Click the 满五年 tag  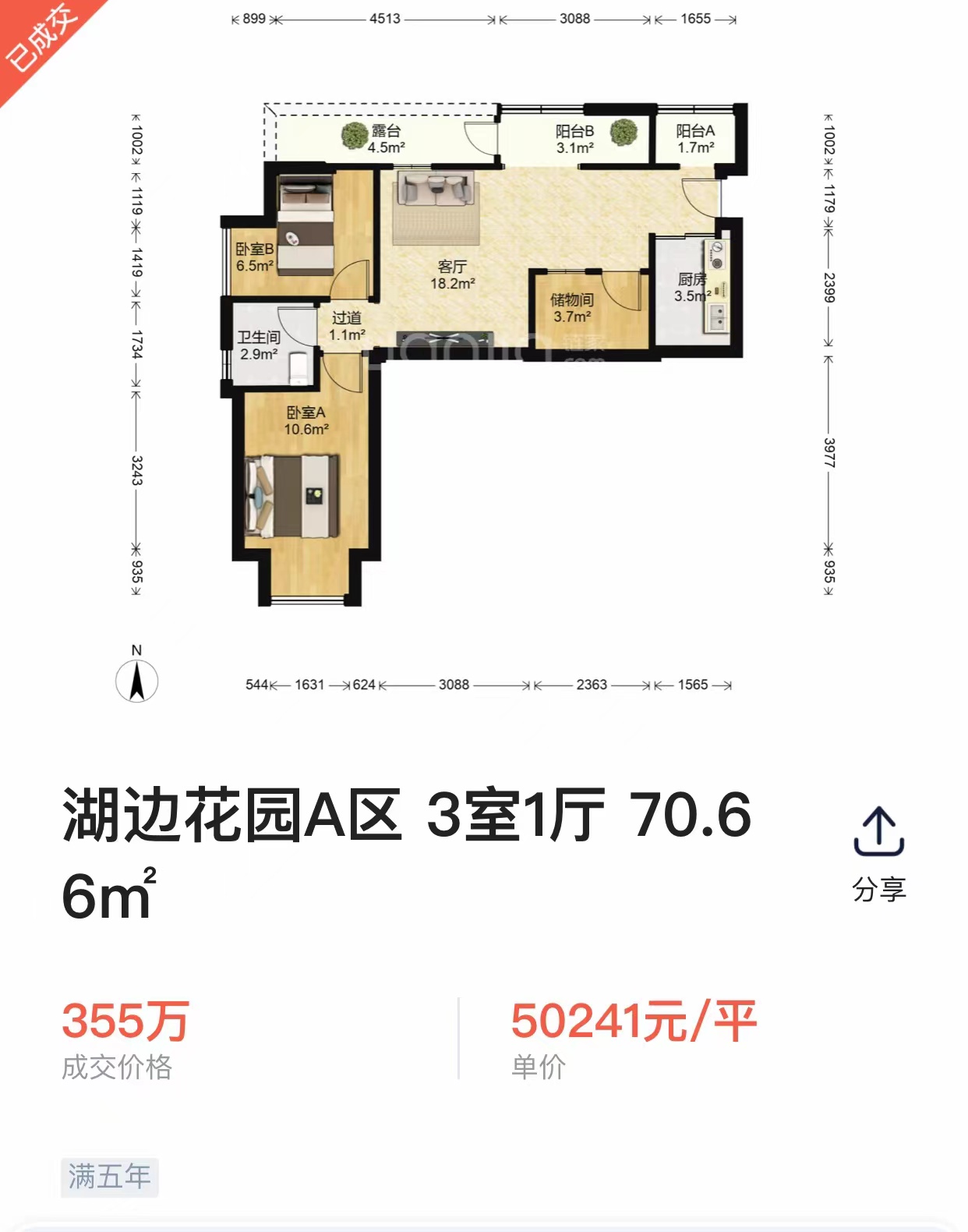(108, 1180)
